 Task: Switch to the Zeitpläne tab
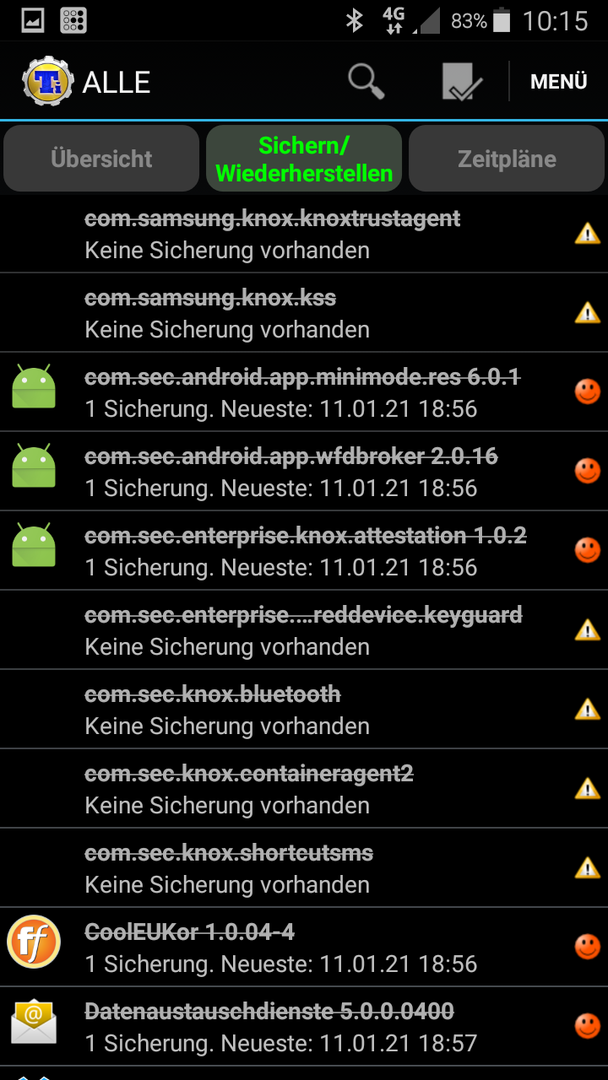[507, 158]
